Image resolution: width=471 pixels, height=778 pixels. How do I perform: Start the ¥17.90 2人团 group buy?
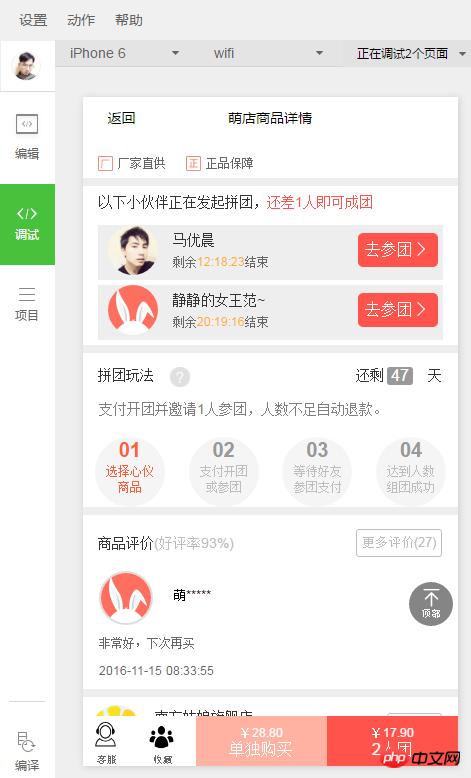(x=392, y=741)
